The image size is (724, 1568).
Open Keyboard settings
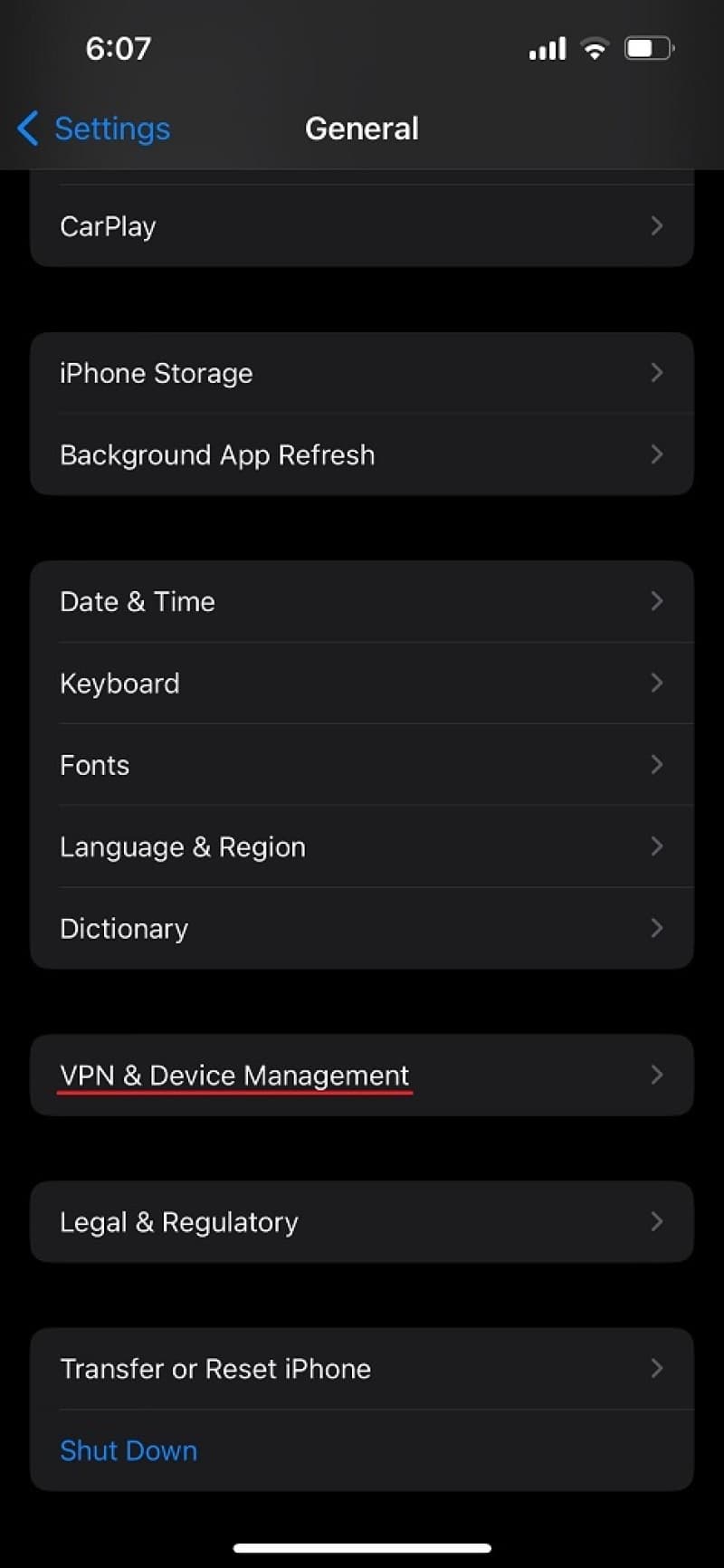(362, 683)
